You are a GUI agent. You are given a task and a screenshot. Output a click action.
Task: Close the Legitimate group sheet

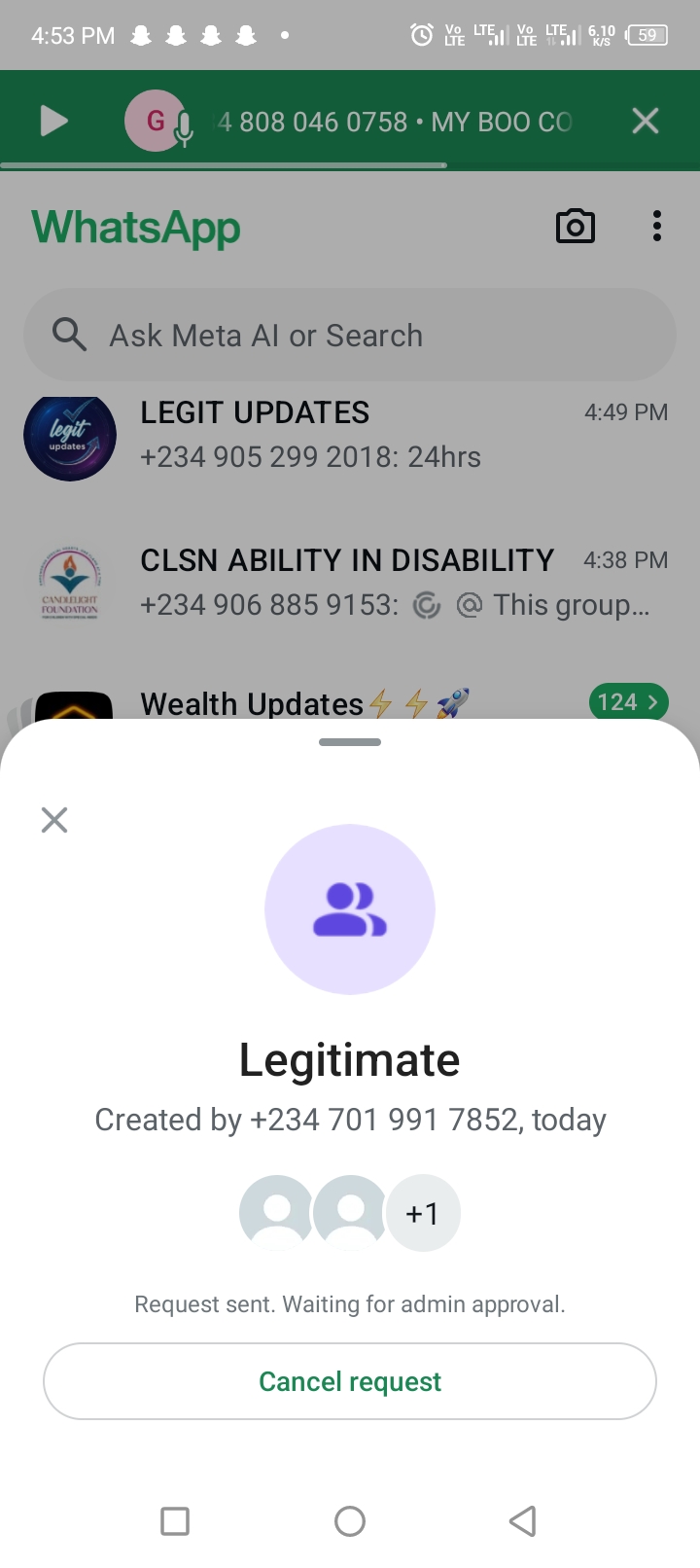click(54, 820)
